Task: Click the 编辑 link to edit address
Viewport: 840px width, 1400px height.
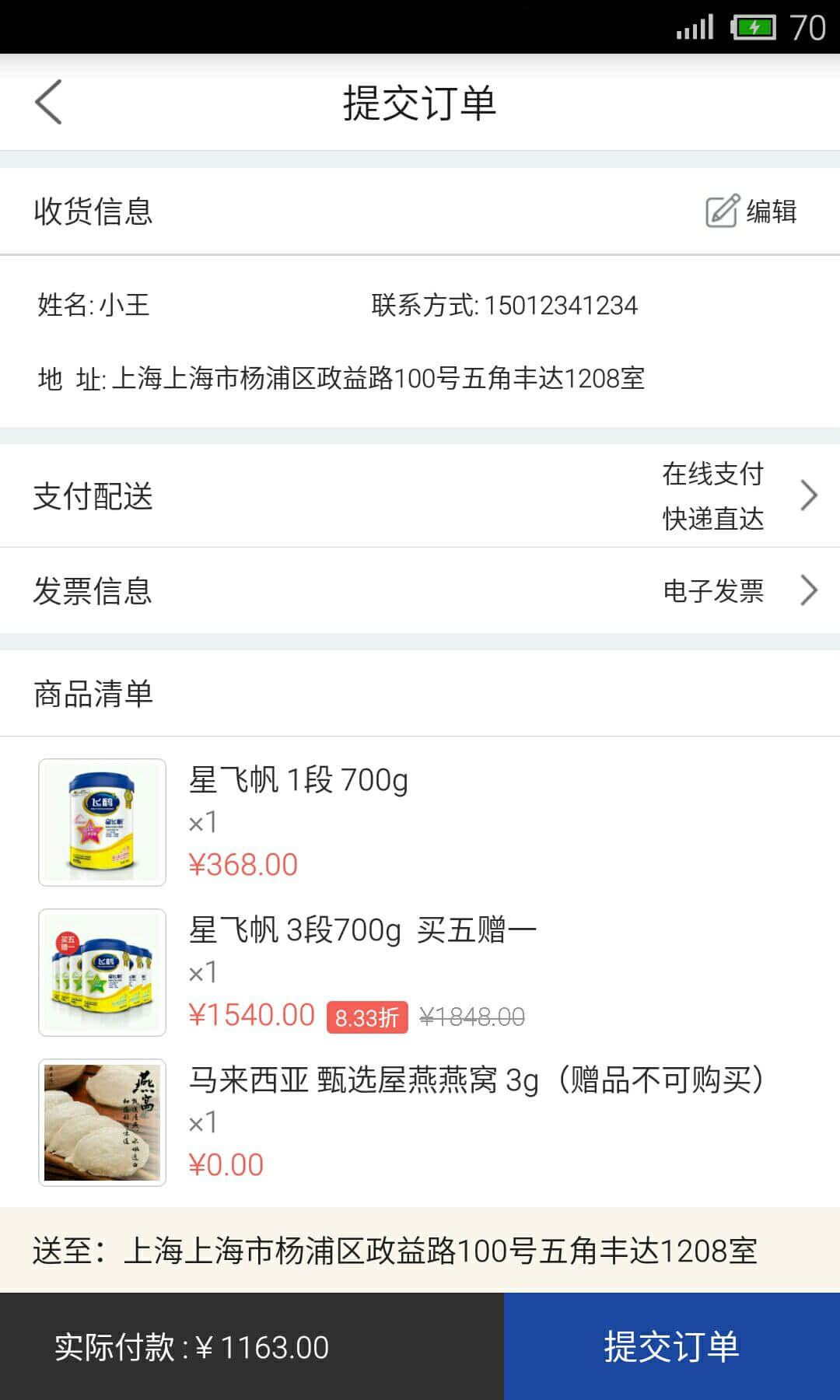Action: tap(772, 211)
